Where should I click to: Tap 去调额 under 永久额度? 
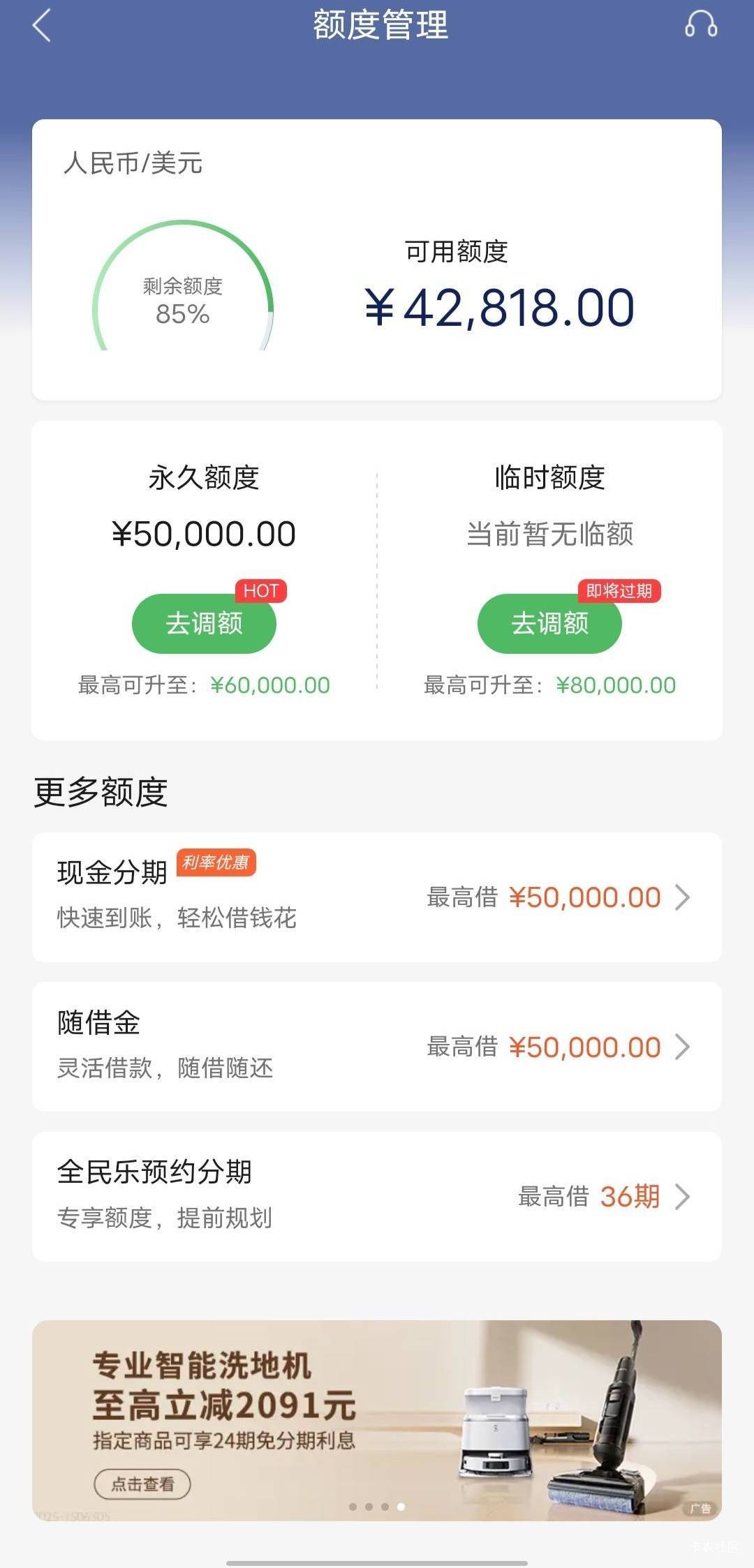(x=204, y=623)
